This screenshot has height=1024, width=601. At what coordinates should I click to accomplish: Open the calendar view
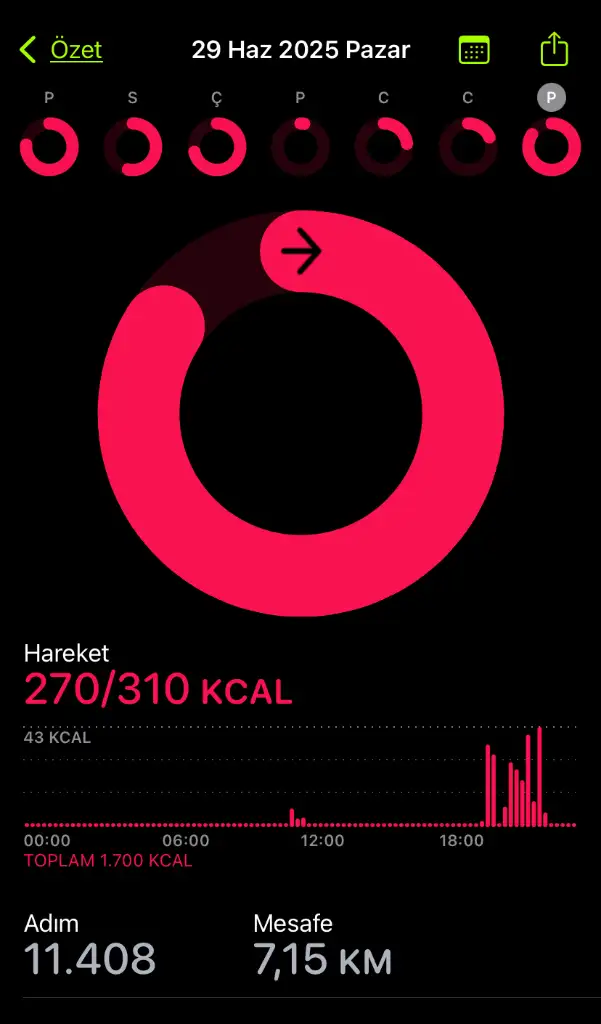pos(474,50)
